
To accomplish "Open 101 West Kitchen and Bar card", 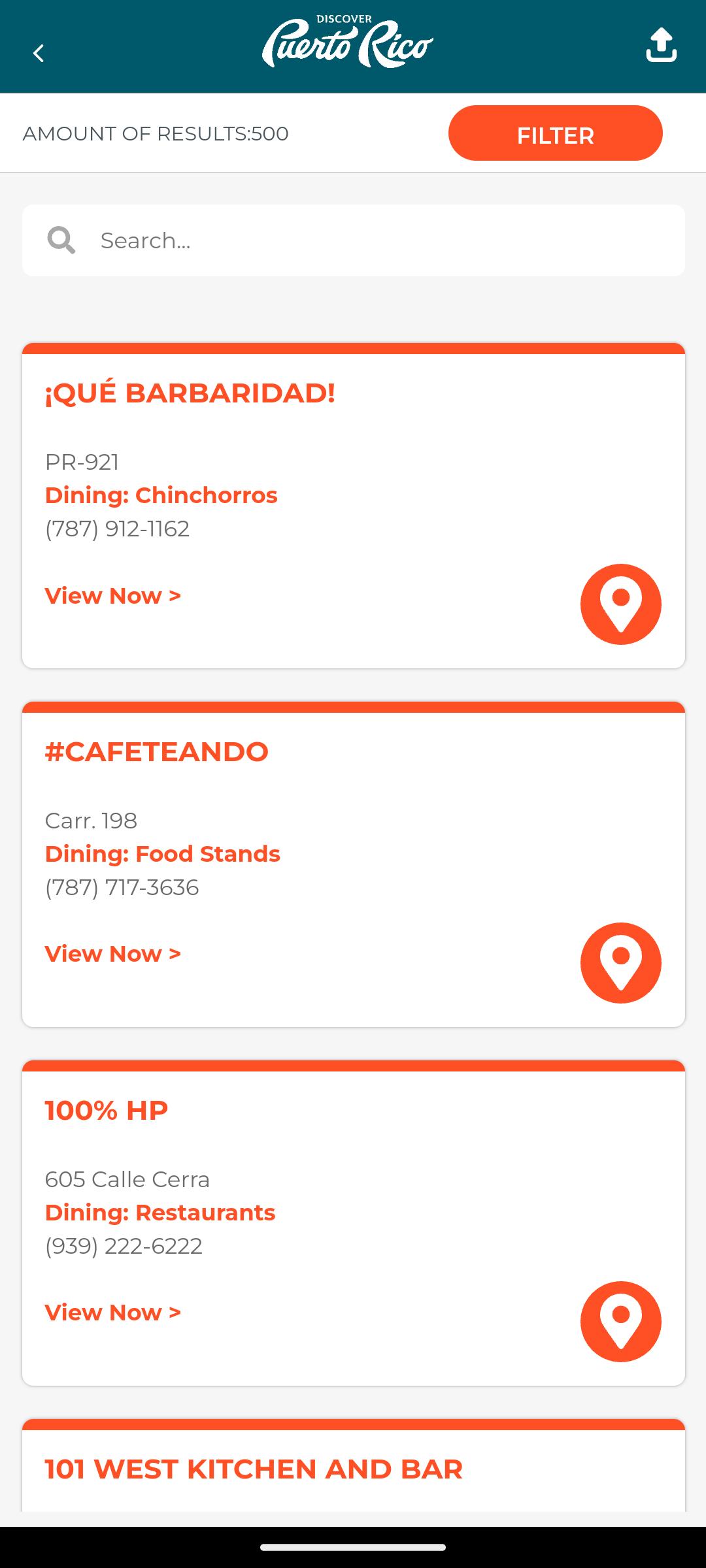I will 354,1465.
